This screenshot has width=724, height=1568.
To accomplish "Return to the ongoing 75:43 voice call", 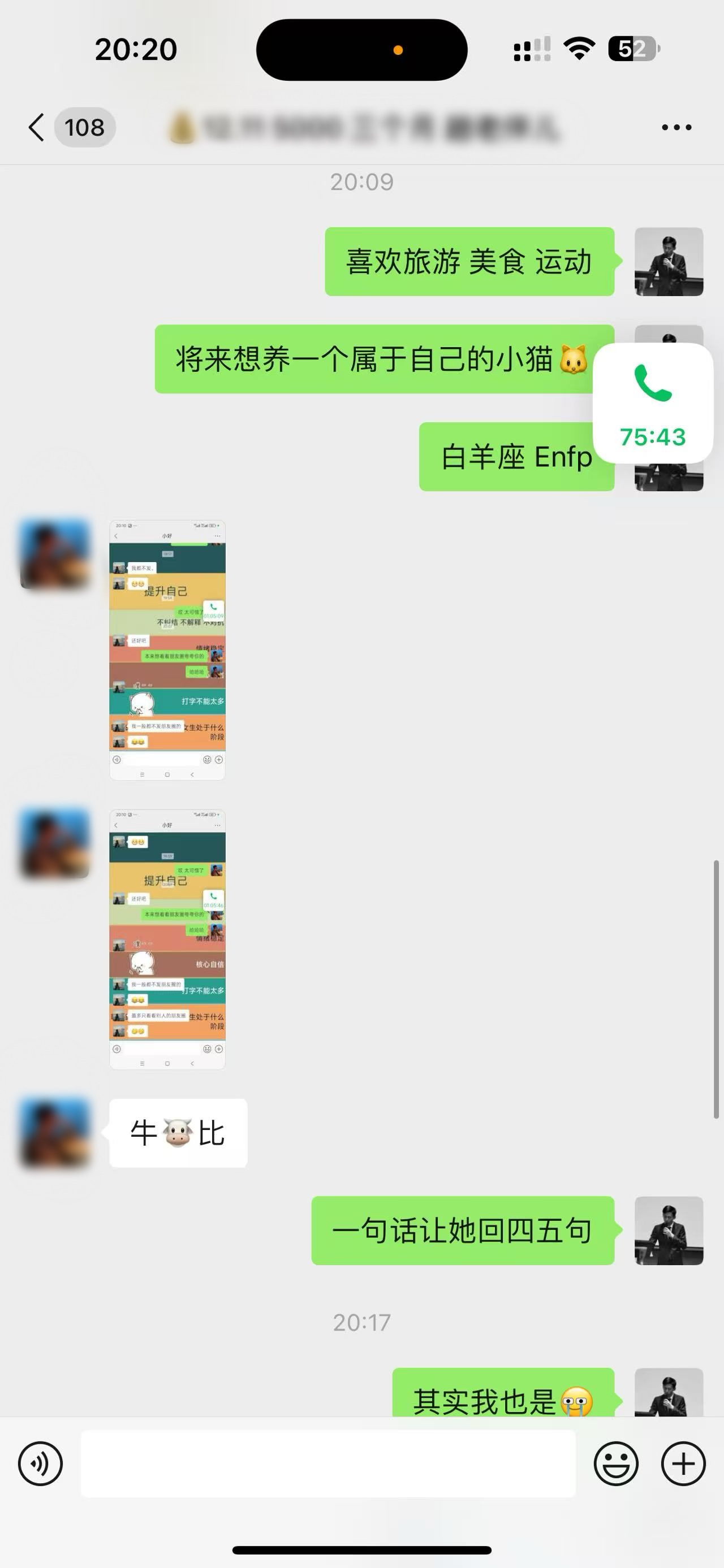I will coord(653,403).
